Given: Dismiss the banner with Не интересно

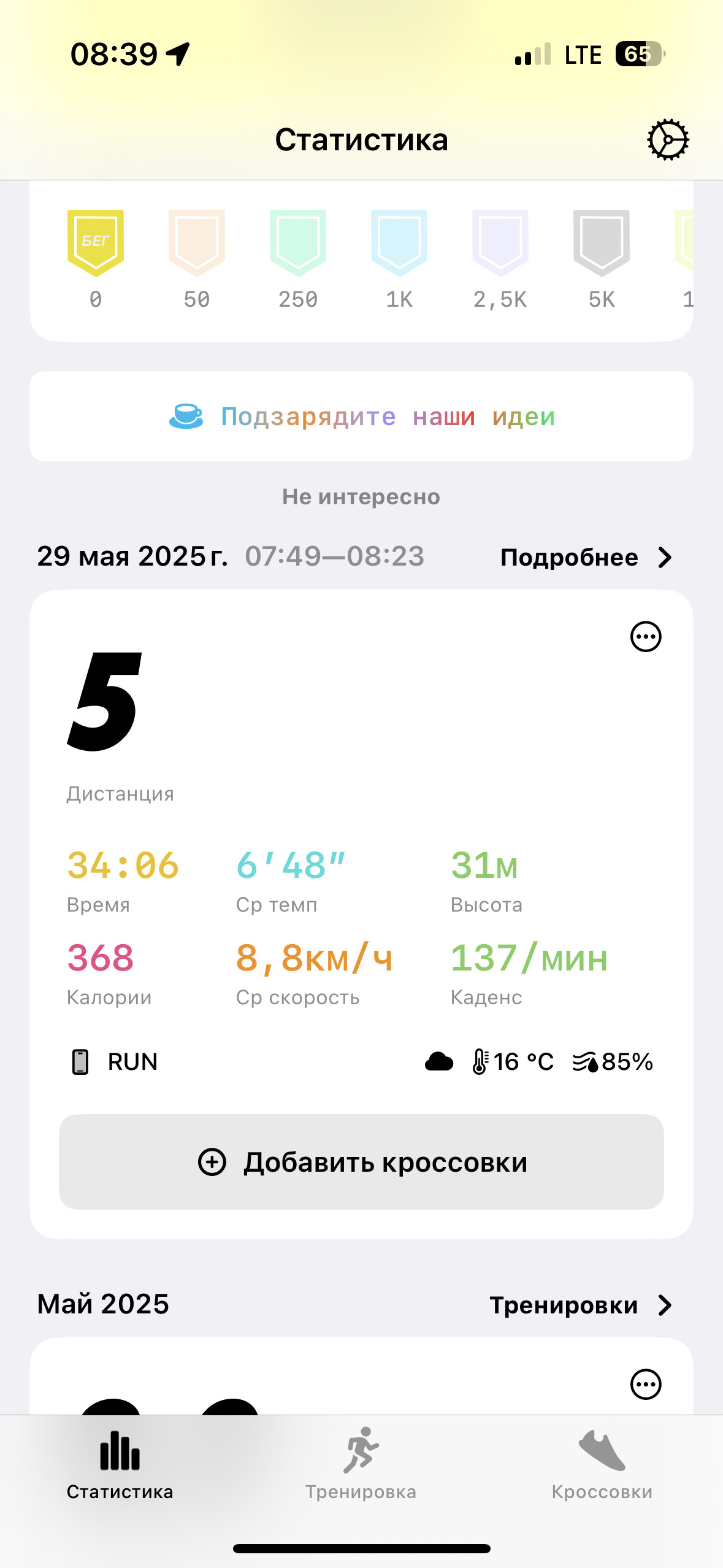Looking at the screenshot, I should [x=361, y=496].
